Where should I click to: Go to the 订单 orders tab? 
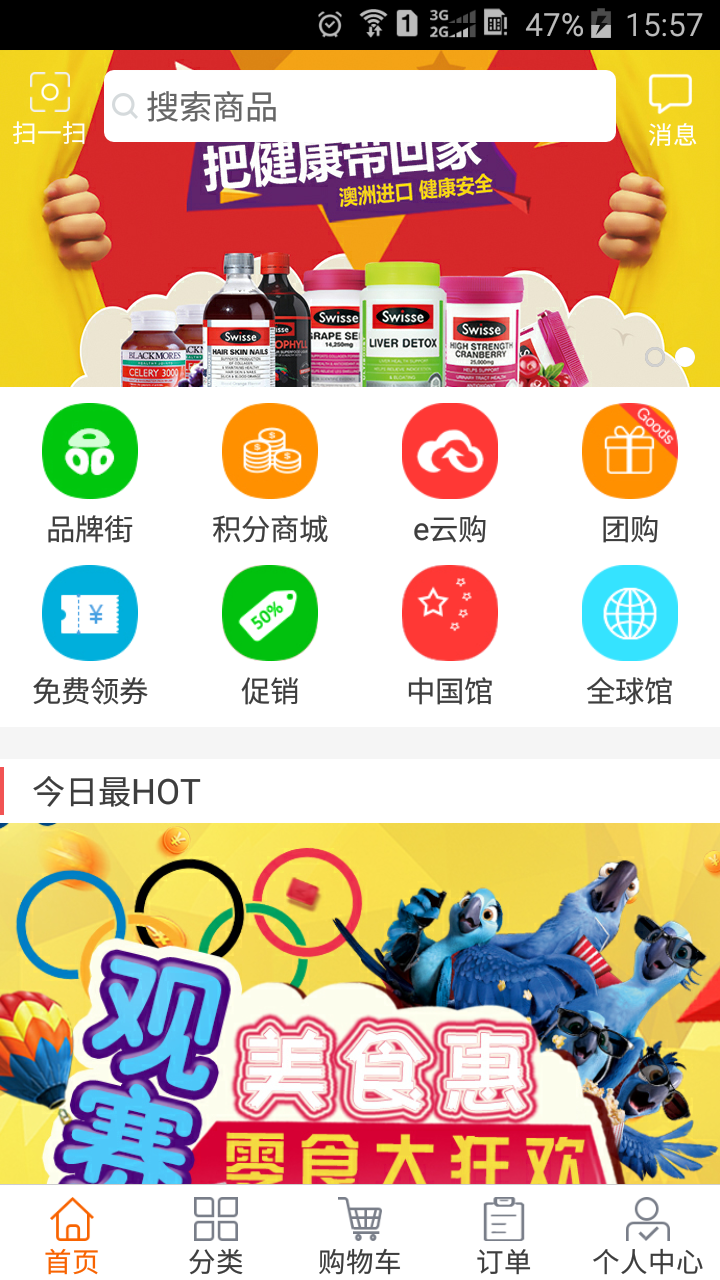point(503,1235)
